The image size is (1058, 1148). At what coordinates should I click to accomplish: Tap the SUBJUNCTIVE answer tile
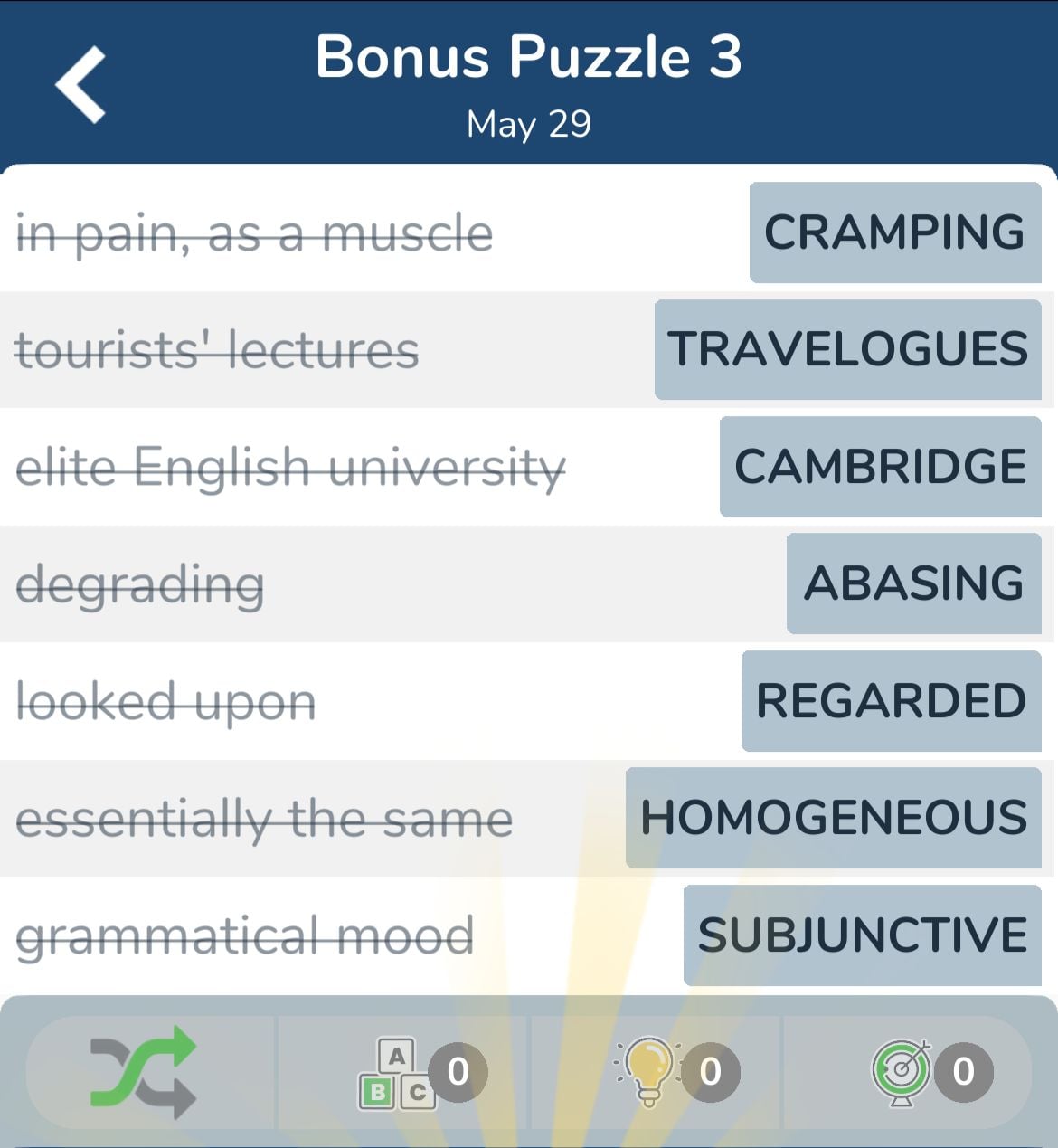862,935
